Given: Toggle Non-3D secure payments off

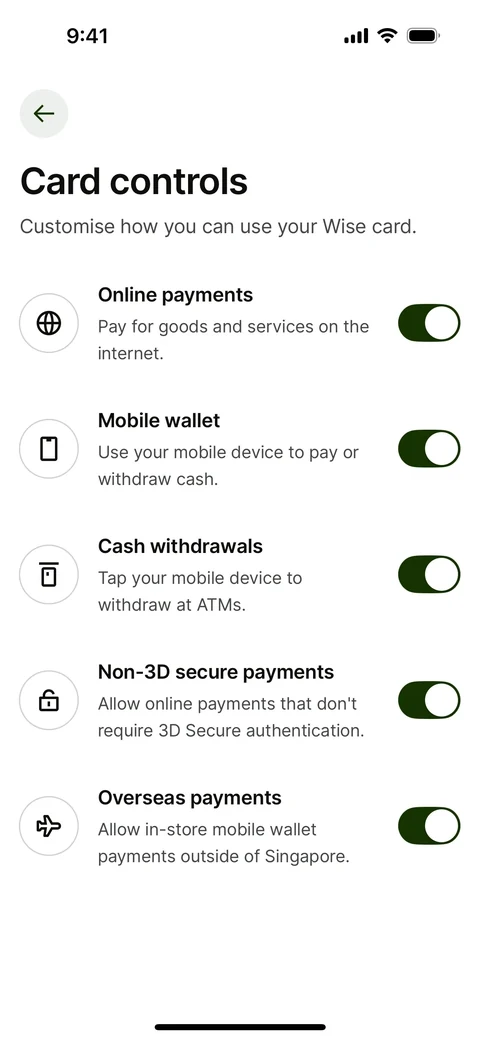Looking at the screenshot, I should point(429,700).
